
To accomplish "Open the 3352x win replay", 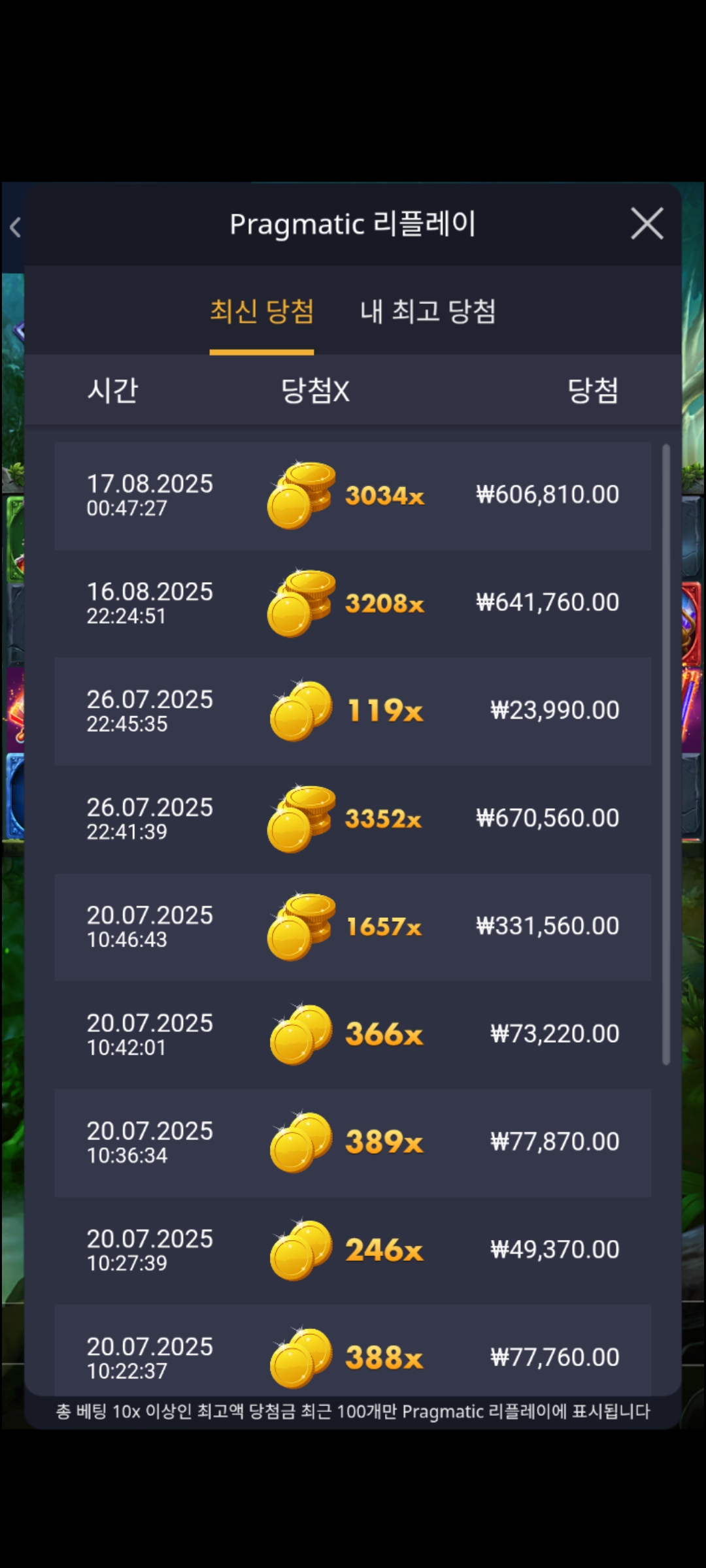I will coord(353,819).
